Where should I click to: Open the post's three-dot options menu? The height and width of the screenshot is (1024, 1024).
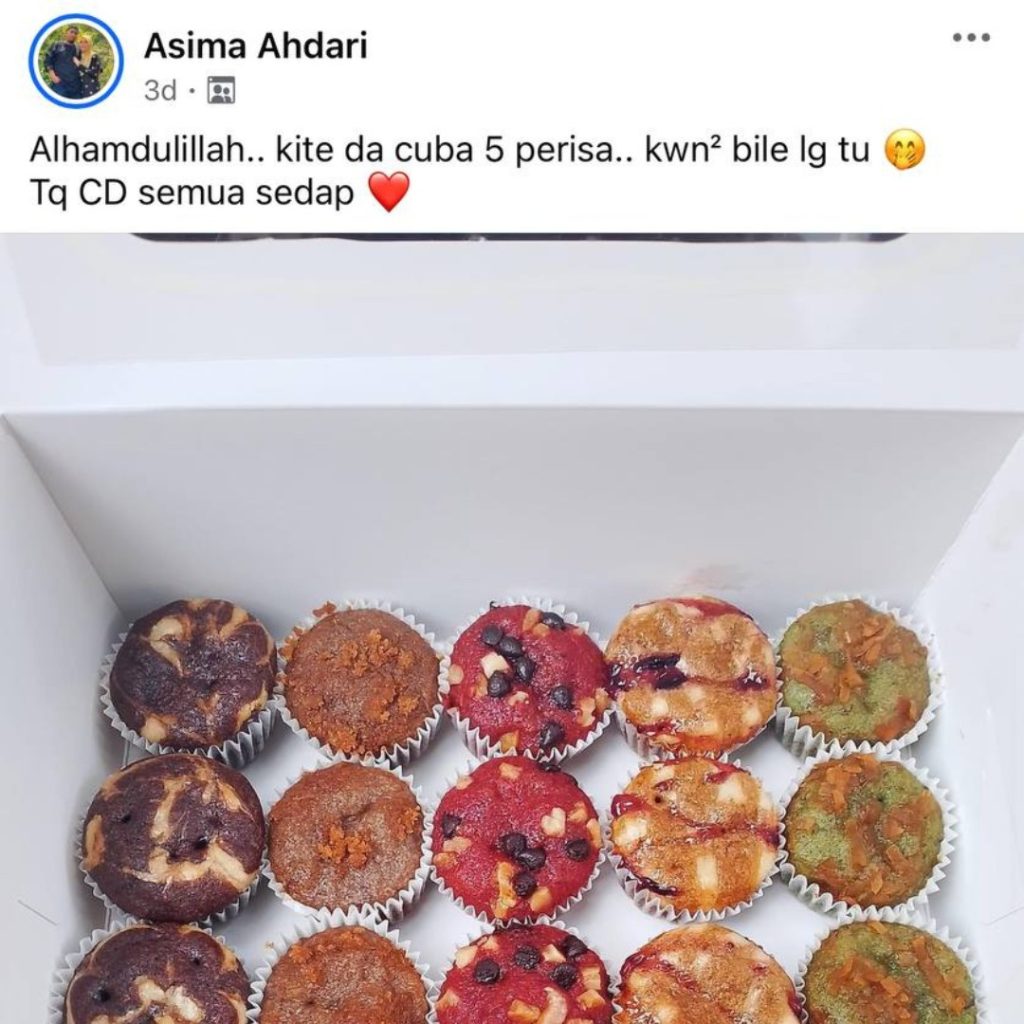point(969,38)
